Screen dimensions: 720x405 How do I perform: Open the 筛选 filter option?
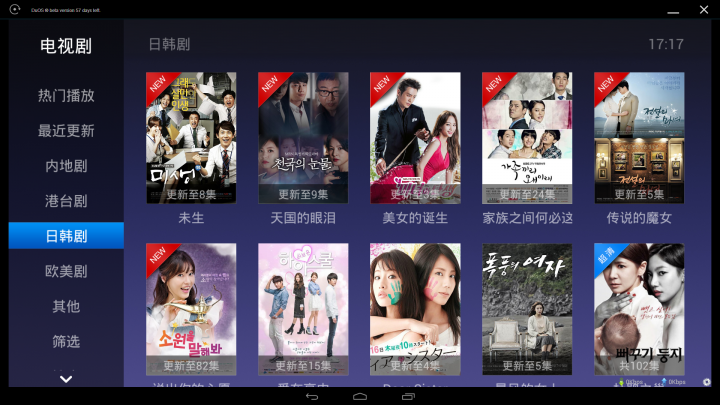[66, 341]
